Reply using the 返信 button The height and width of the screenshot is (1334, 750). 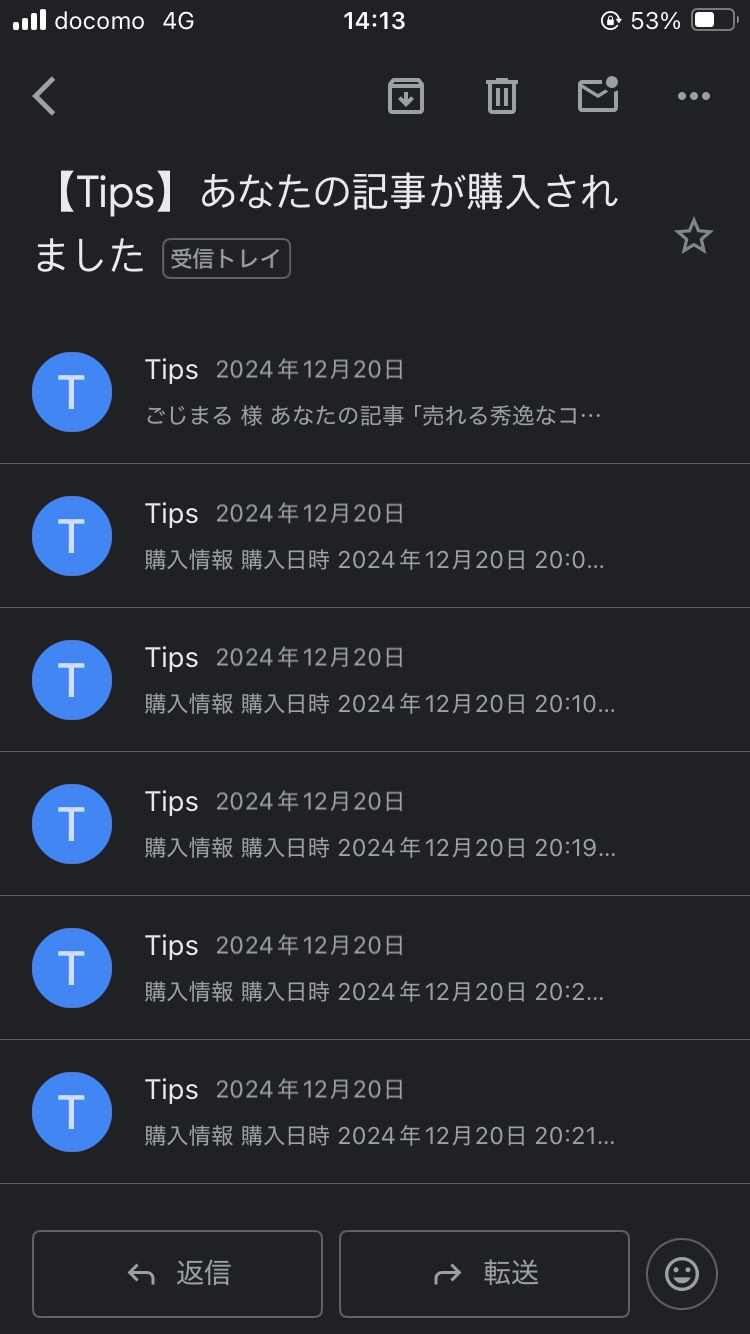(178, 1273)
